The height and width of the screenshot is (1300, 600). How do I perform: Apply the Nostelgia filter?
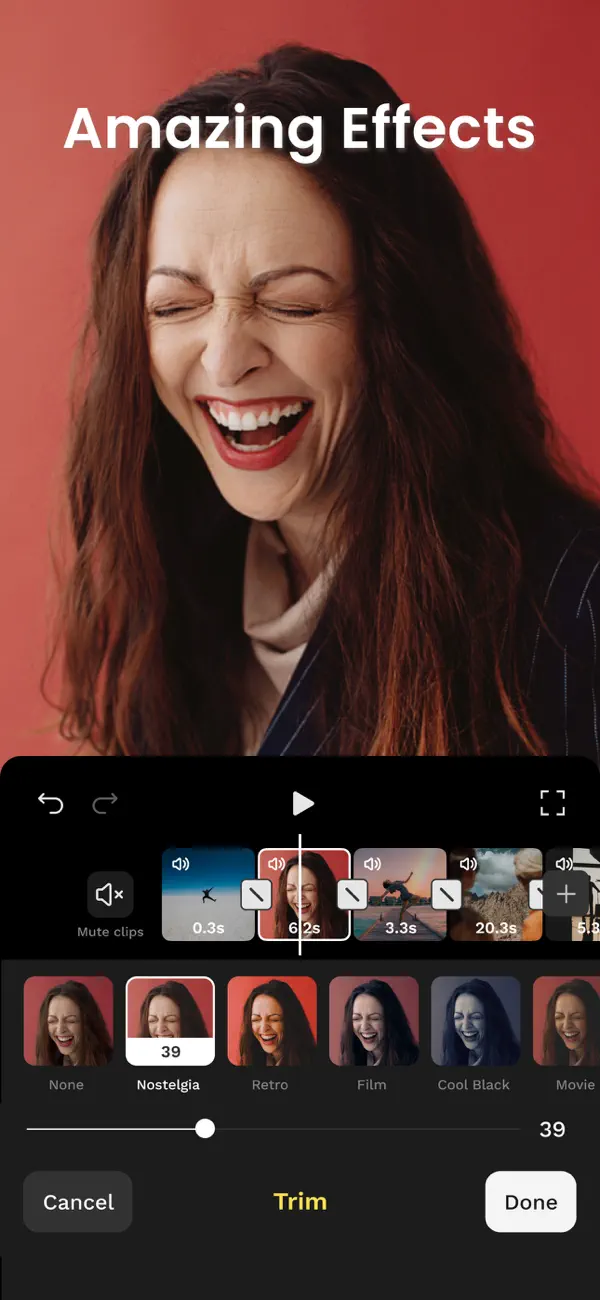pos(170,1021)
